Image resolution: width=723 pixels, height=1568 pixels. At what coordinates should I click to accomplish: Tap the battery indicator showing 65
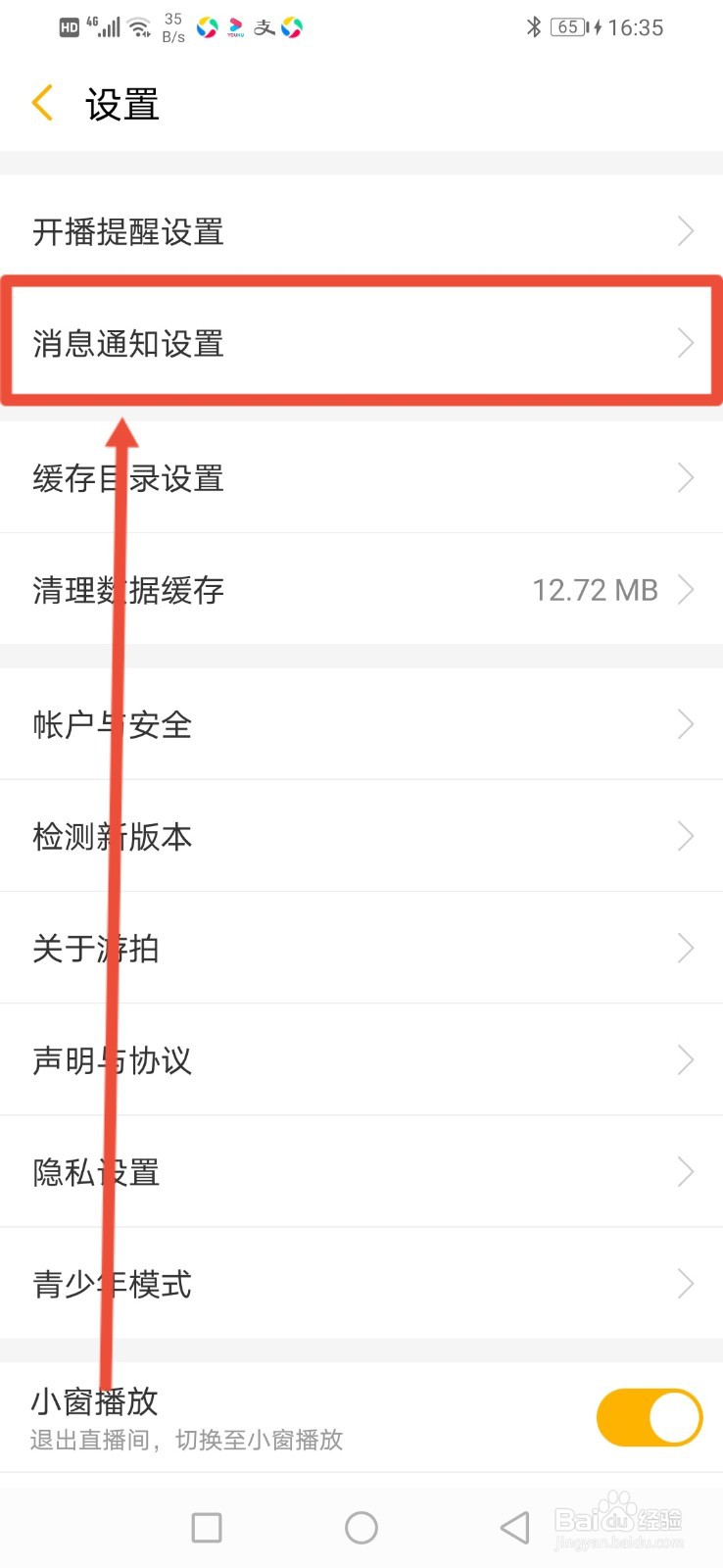coord(568,26)
